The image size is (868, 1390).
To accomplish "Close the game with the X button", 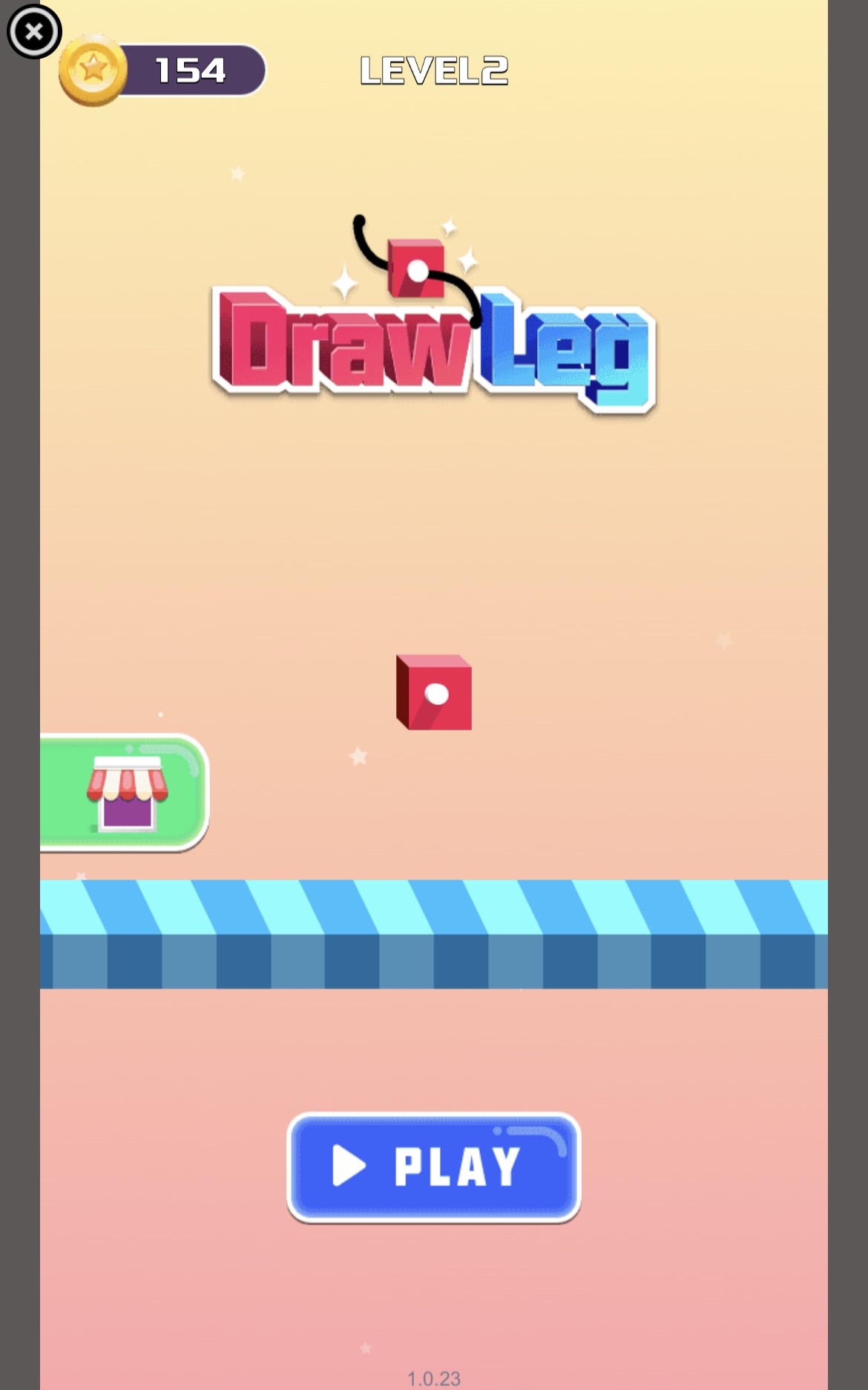I will [x=33, y=31].
